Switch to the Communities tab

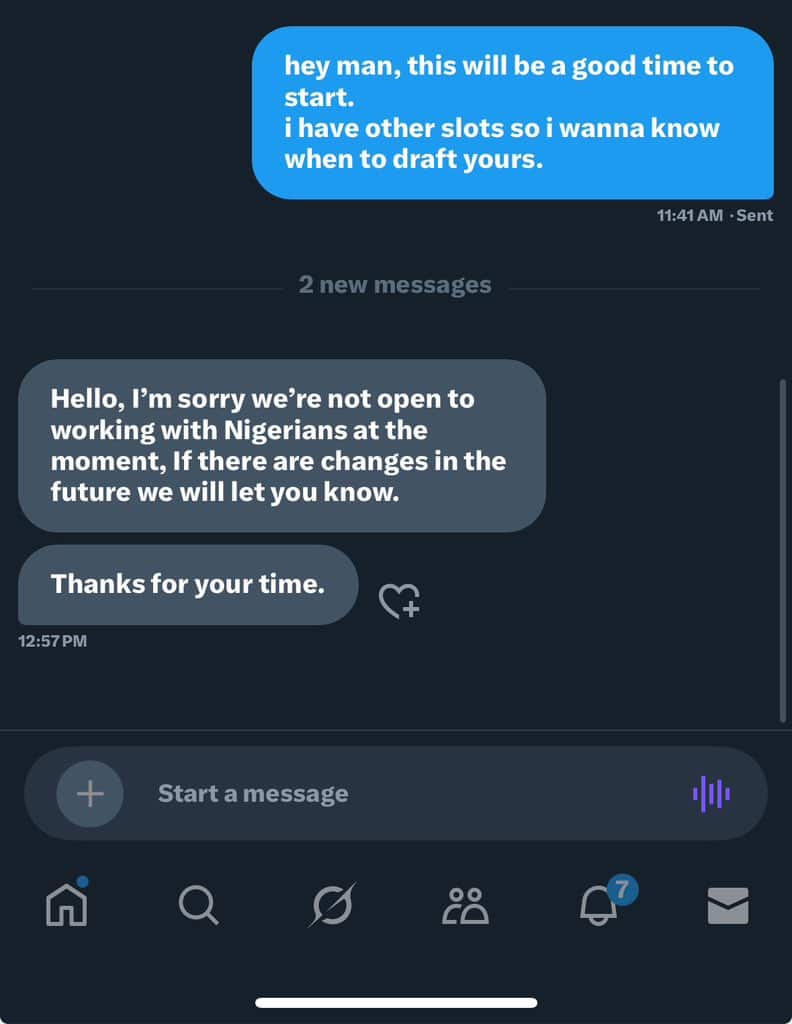(464, 906)
